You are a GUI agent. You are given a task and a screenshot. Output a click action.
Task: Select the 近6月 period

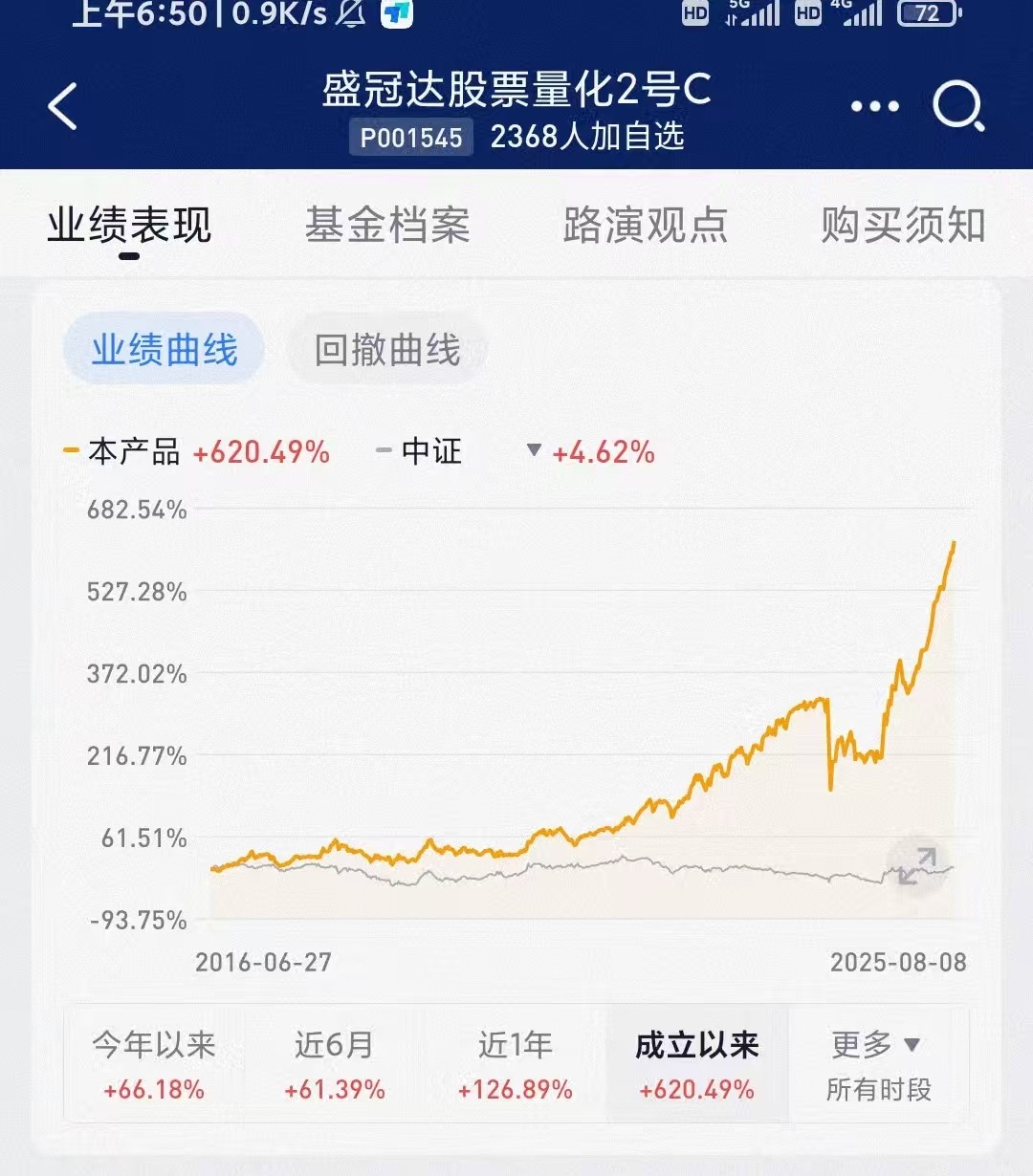[335, 1064]
